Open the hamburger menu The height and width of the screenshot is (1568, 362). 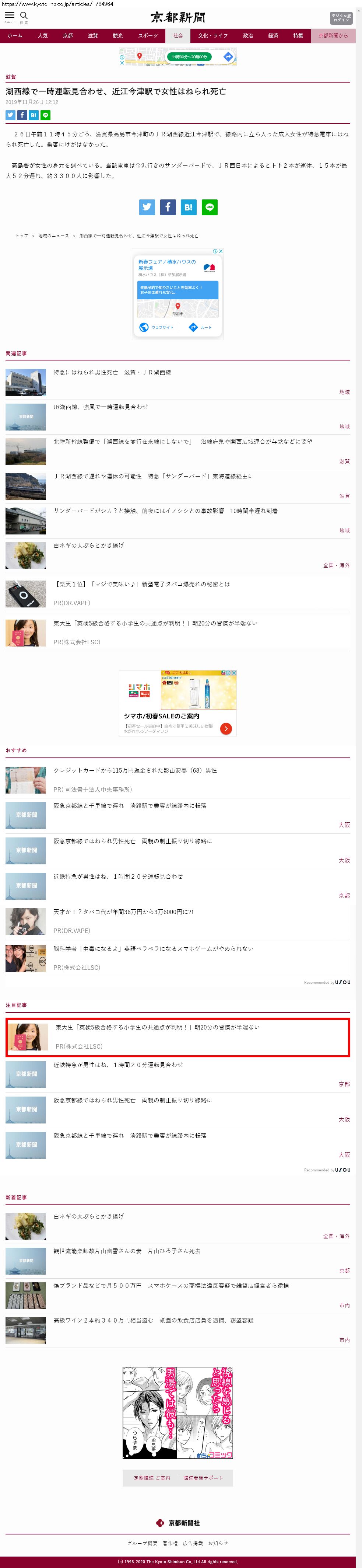(x=10, y=17)
